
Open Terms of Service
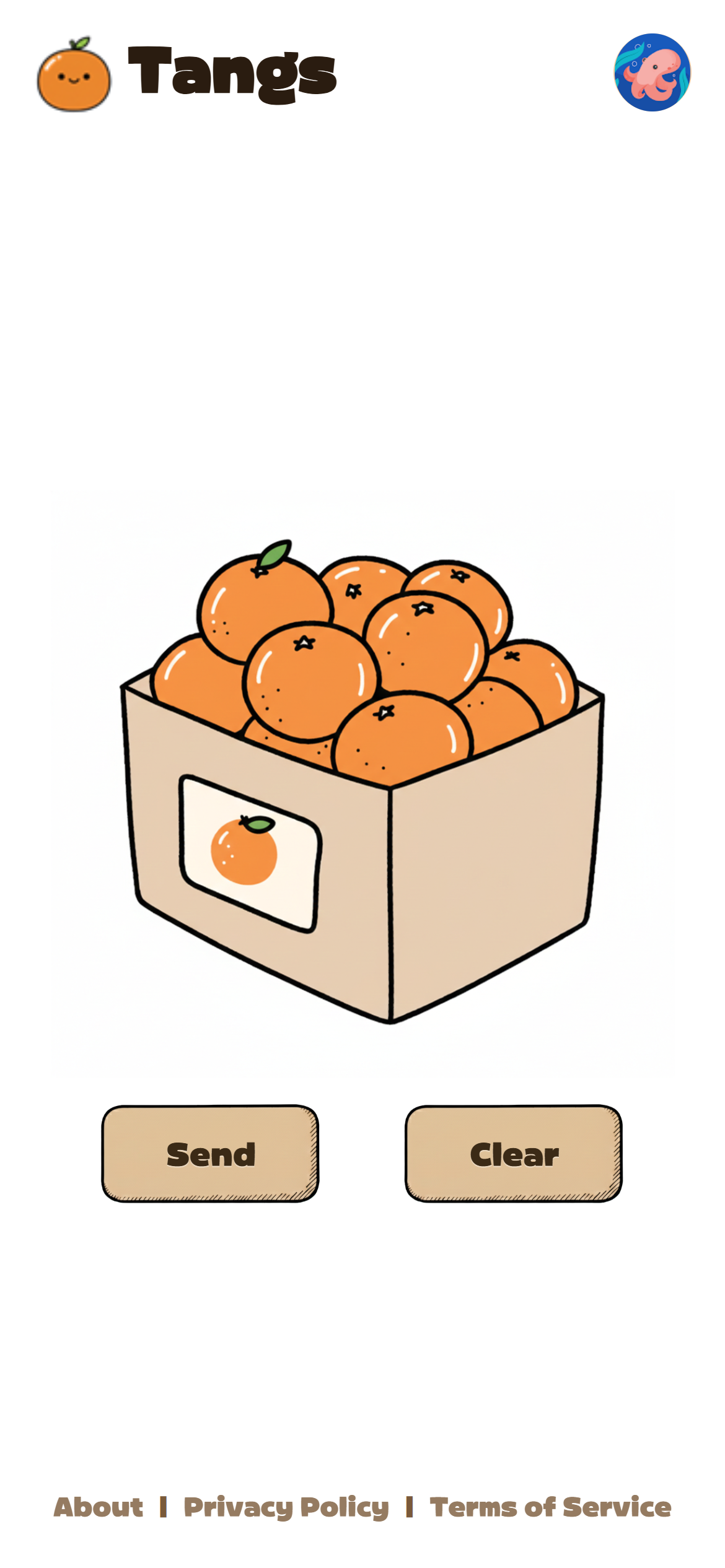point(550,1507)
